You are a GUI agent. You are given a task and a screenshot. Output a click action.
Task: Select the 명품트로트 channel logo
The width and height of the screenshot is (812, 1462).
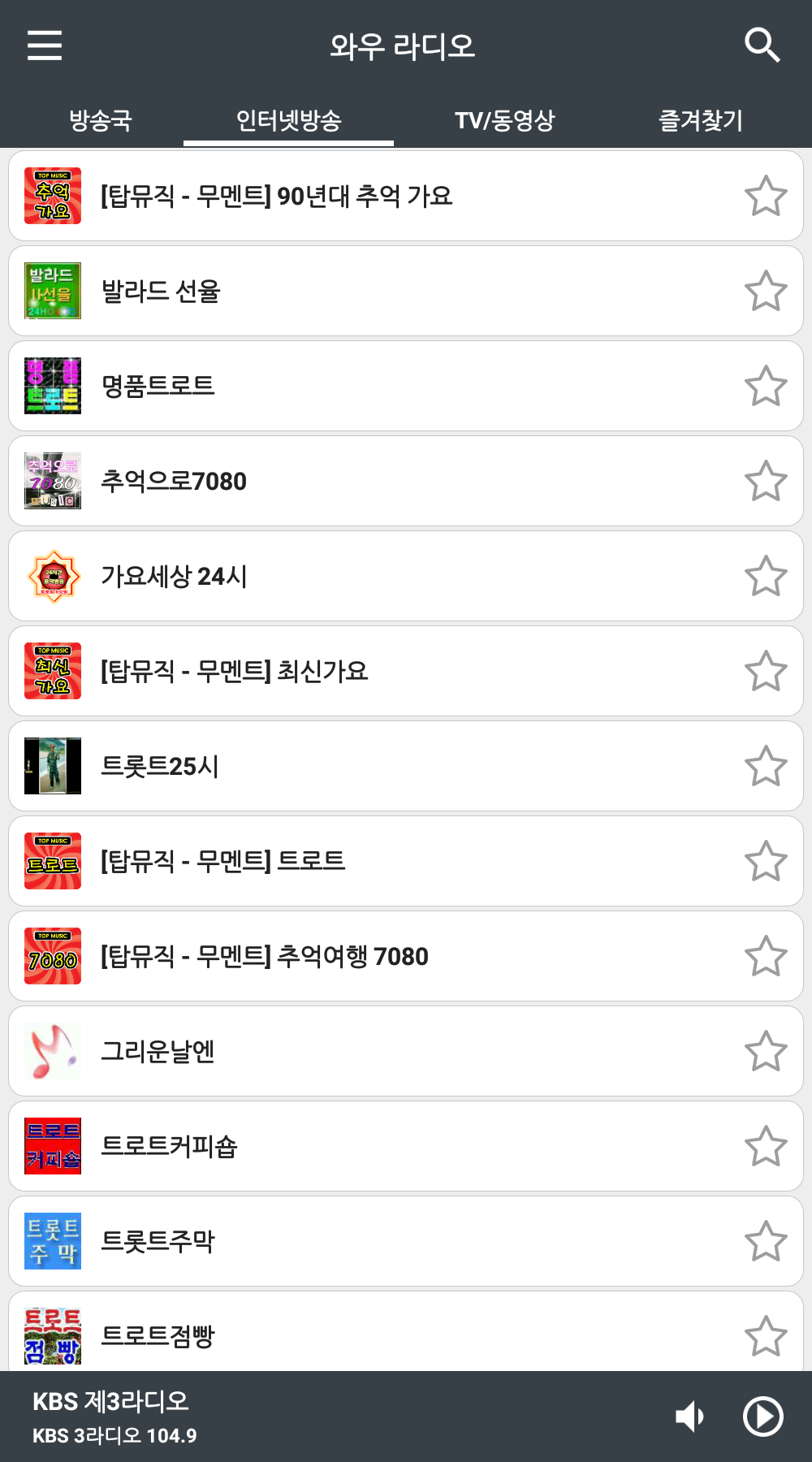[x=52, y=385]
